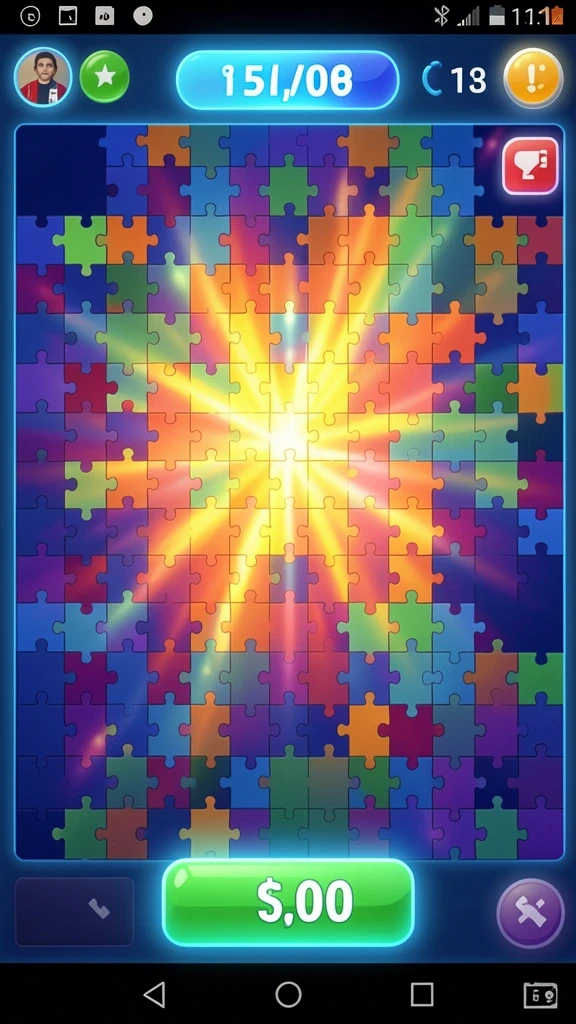Open the player profile avatar

pos(42,78)
